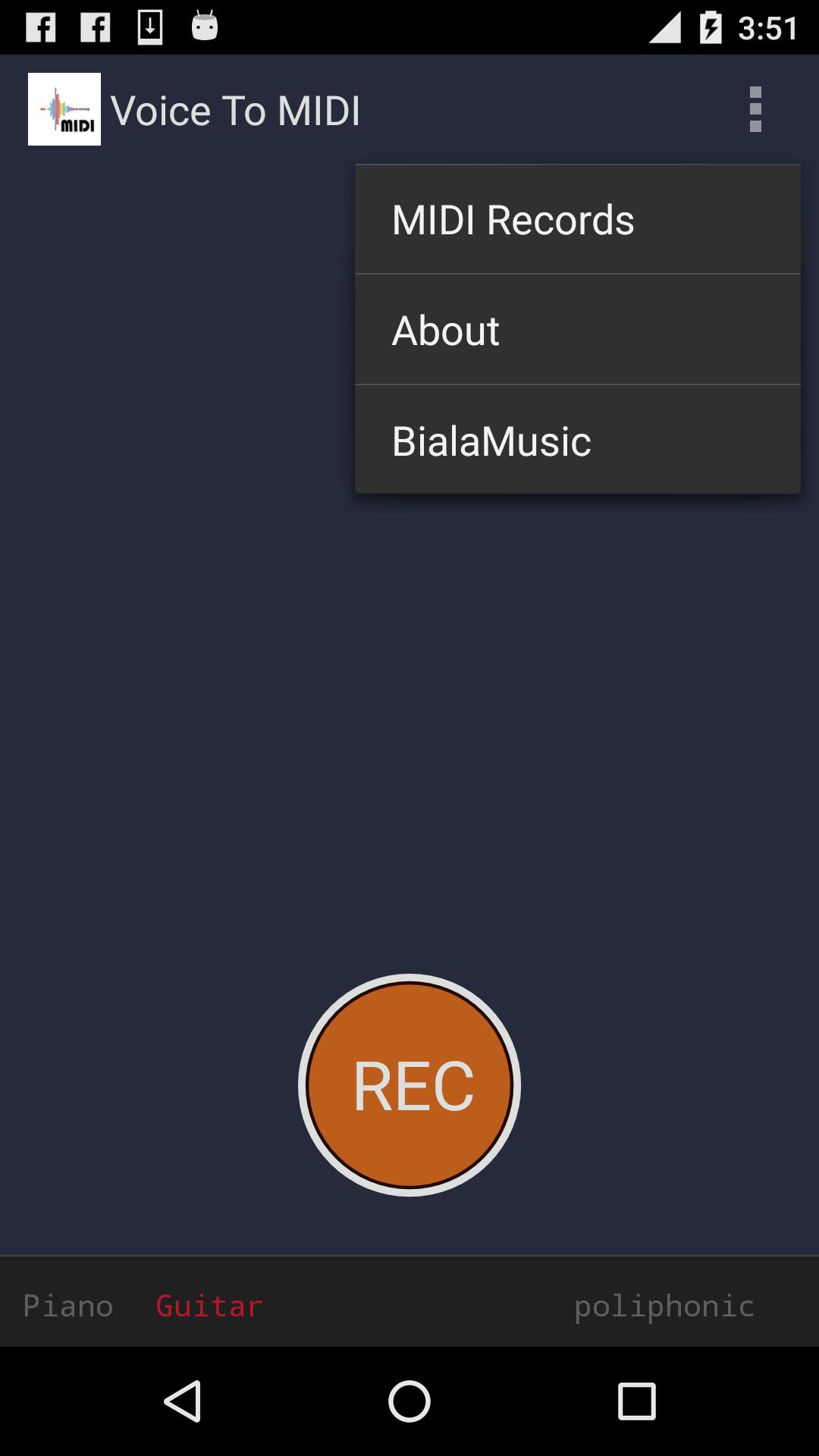Open the recent apps overview

tap(636, 1401)
